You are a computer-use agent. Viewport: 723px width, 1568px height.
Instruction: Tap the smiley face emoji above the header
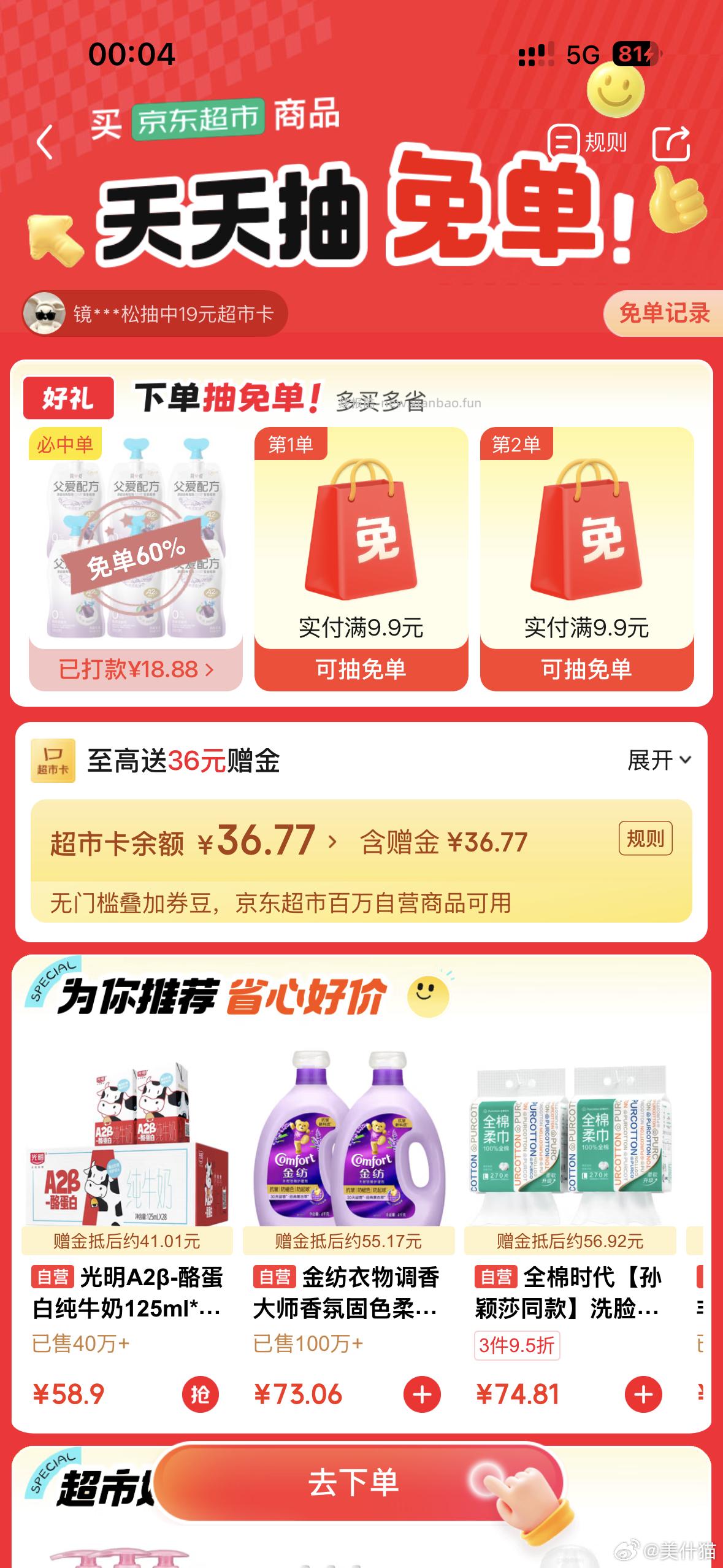615,91
